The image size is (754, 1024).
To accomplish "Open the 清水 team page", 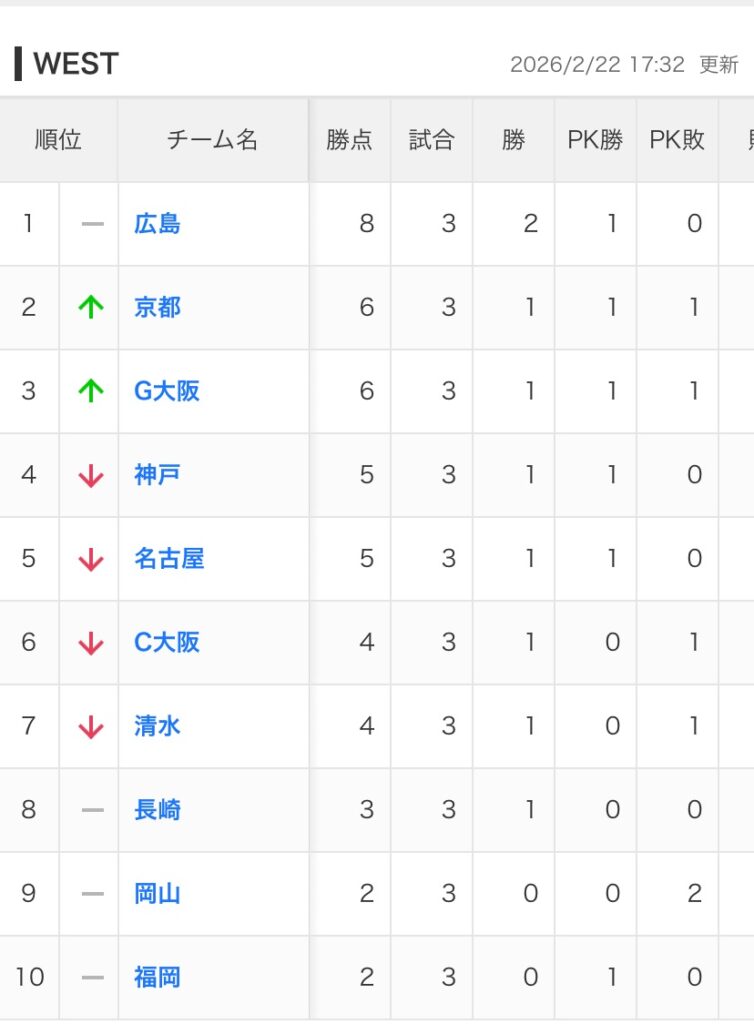I will point(157,726).
